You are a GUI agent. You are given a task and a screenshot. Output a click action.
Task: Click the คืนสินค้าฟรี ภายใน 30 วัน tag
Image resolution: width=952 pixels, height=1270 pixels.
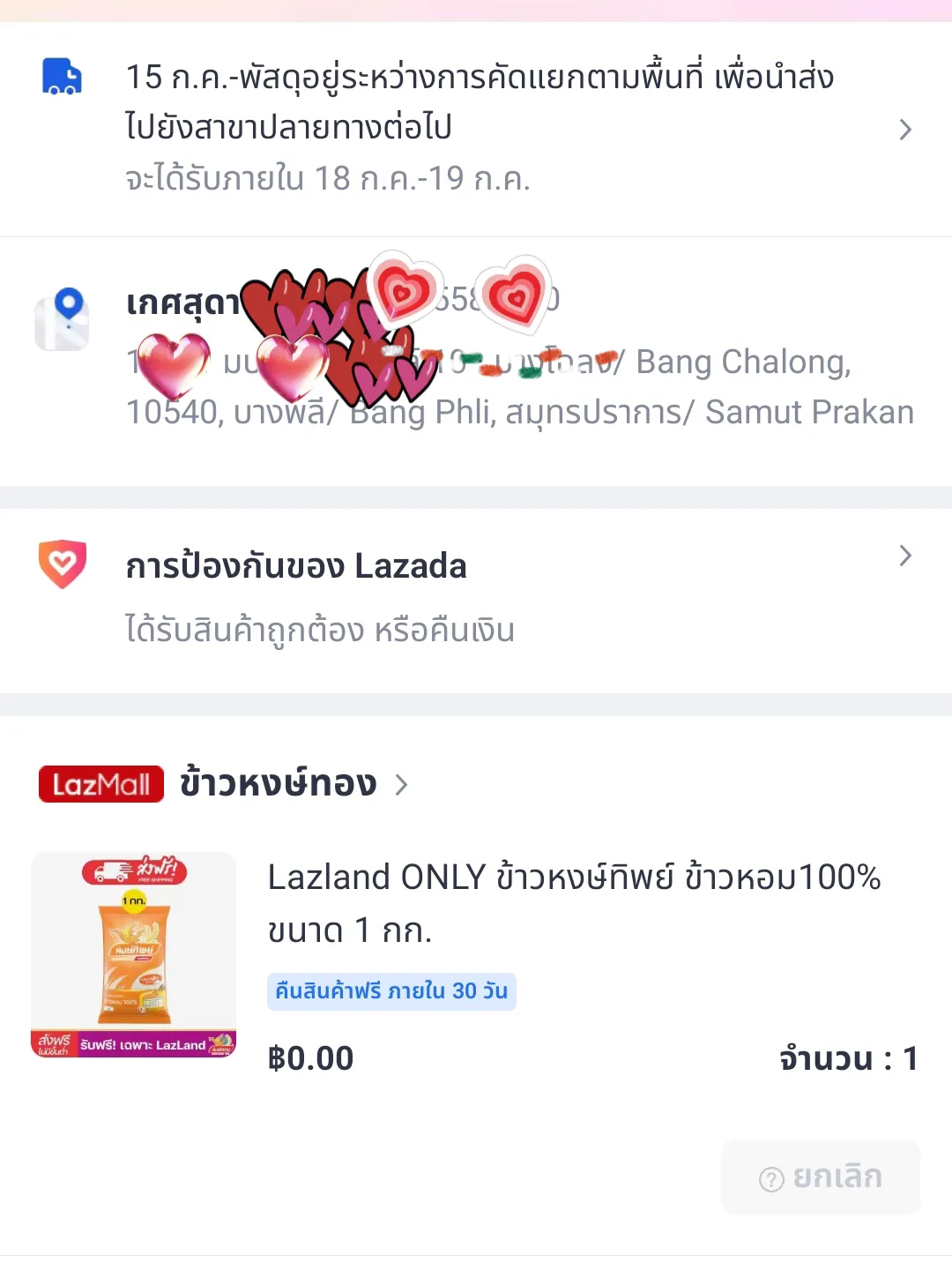tap(391, 991)
